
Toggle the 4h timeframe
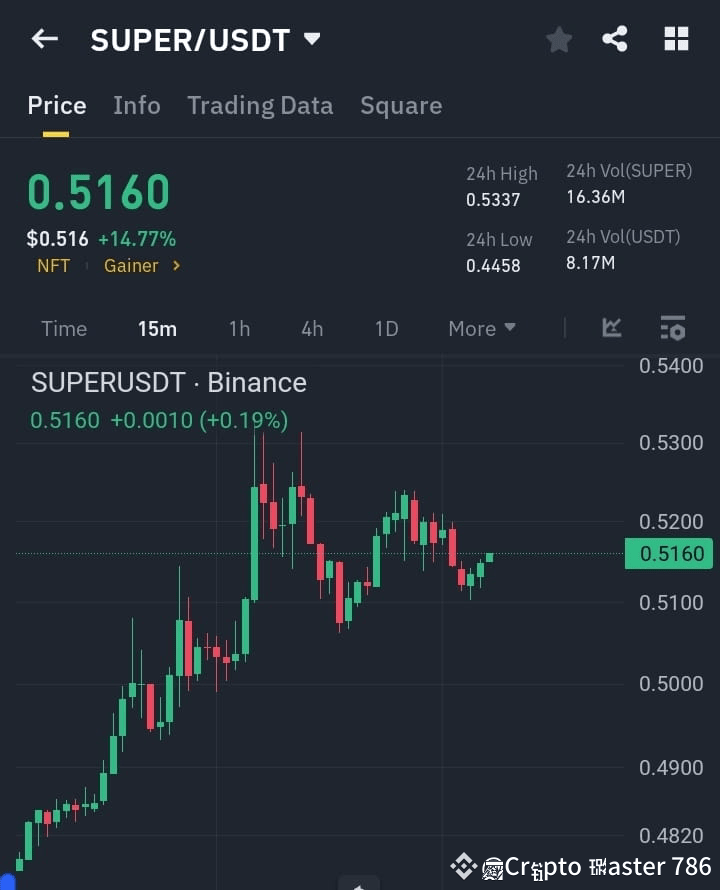311,328
